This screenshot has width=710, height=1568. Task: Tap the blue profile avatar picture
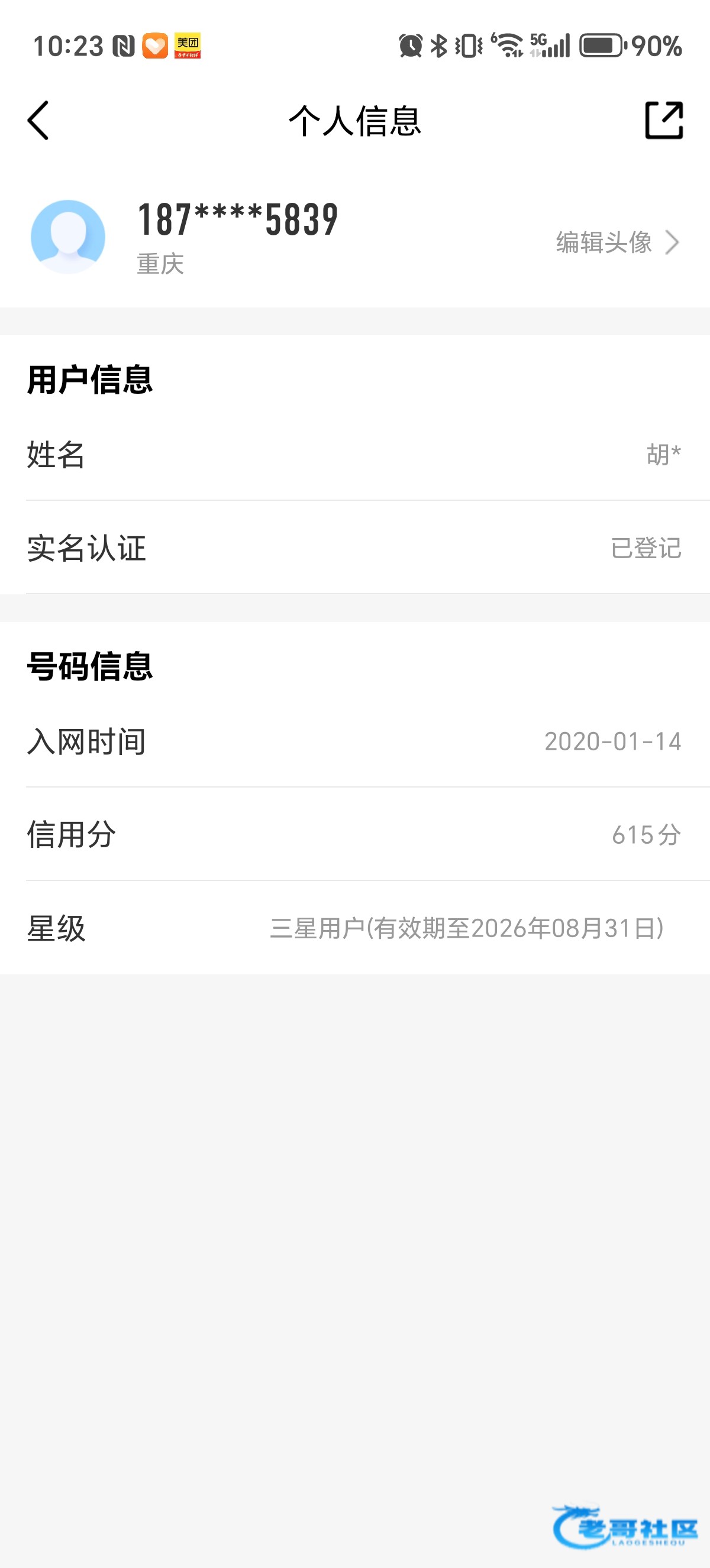tap(68, 236)
